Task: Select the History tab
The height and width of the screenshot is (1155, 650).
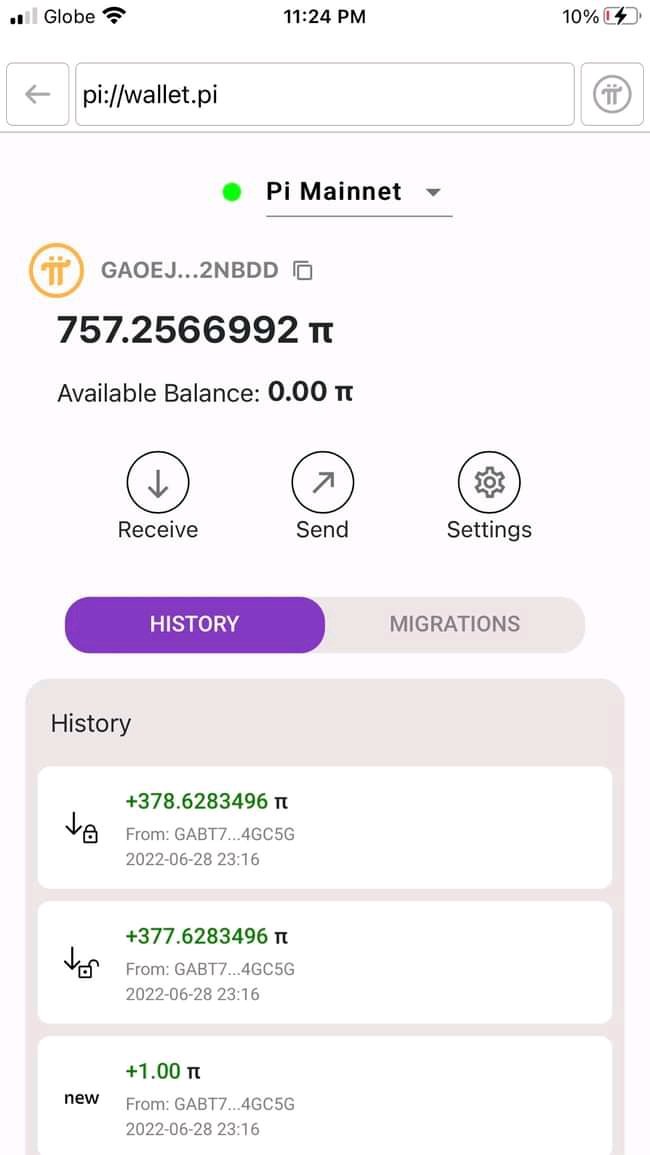Action: tap(195, 624)
